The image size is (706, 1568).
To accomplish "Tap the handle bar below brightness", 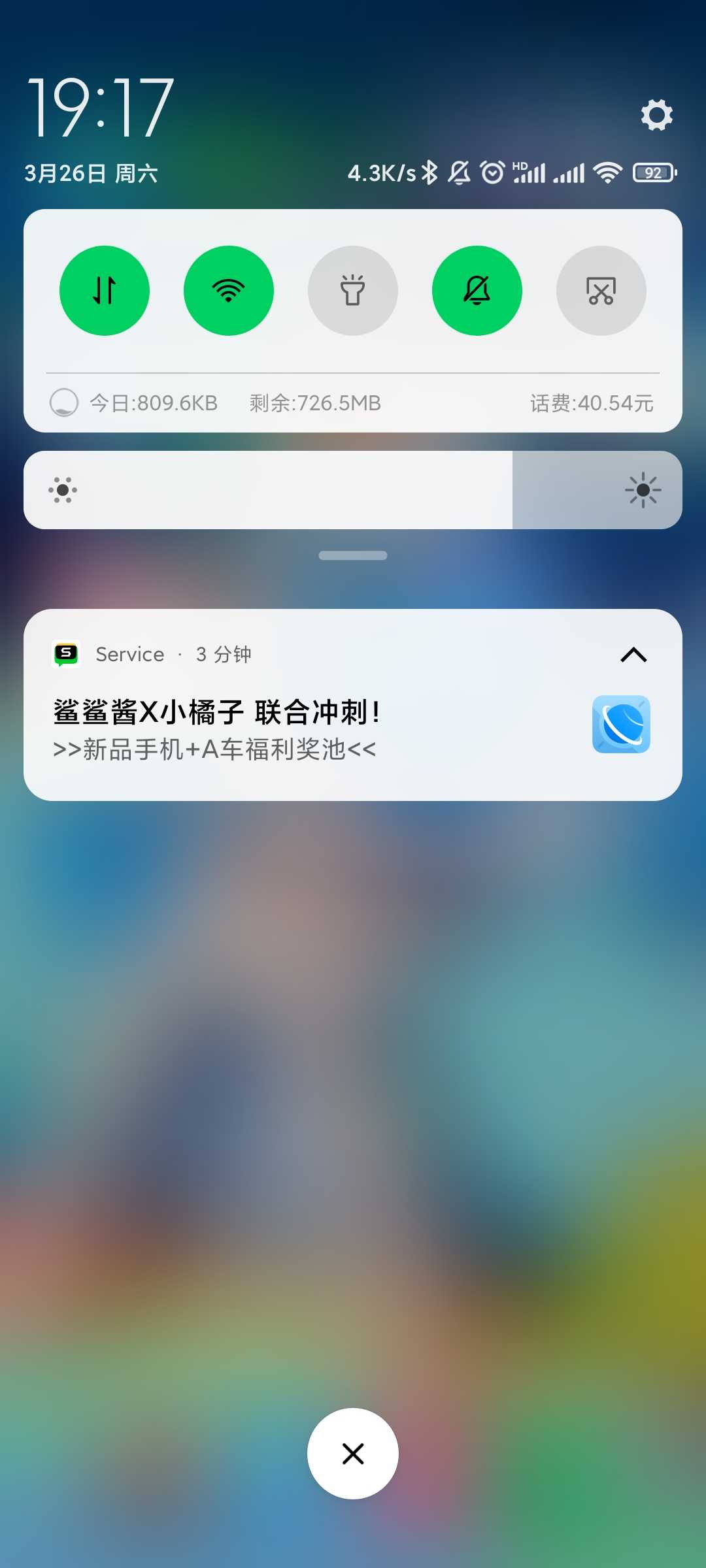I will tap(353, 555).
